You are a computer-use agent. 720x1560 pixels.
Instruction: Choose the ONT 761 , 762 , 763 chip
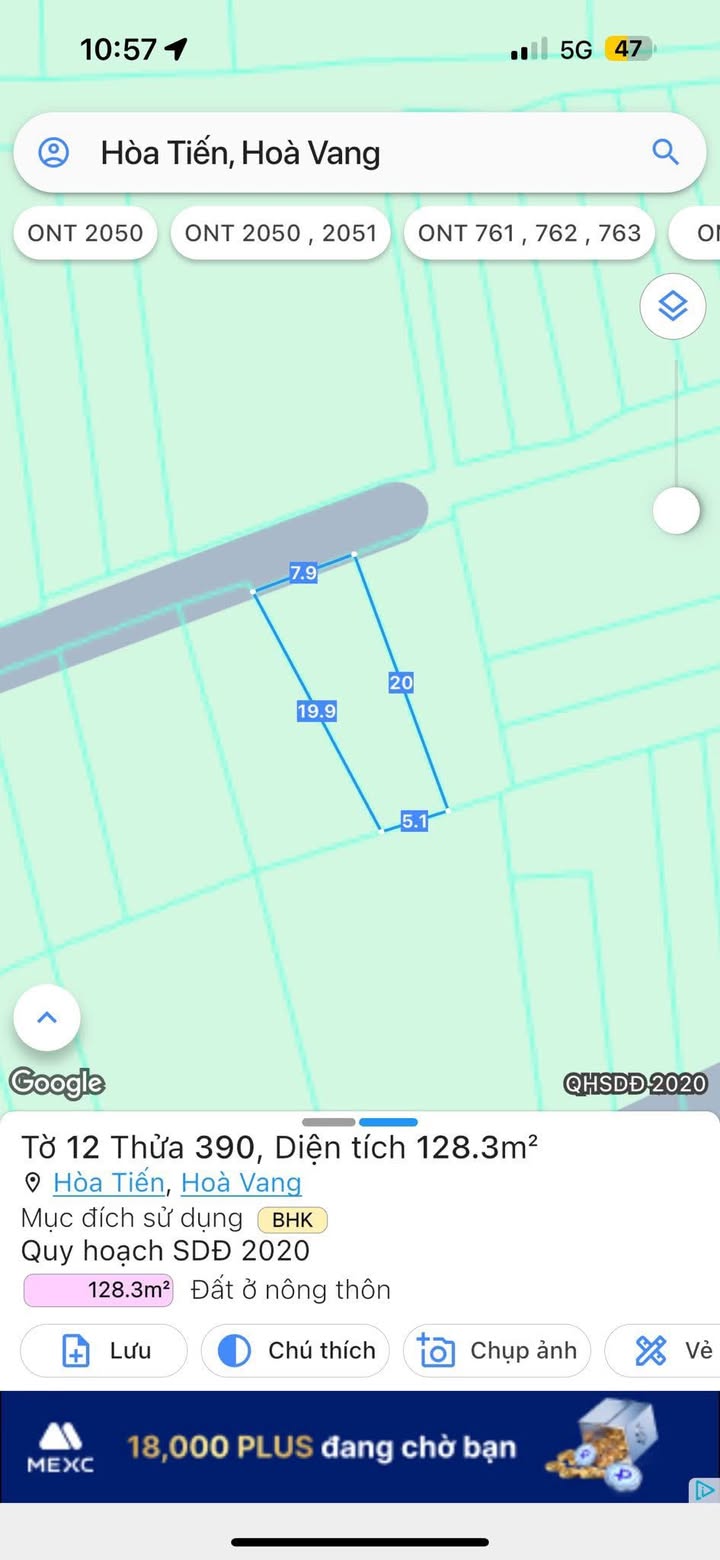[529, 233]
